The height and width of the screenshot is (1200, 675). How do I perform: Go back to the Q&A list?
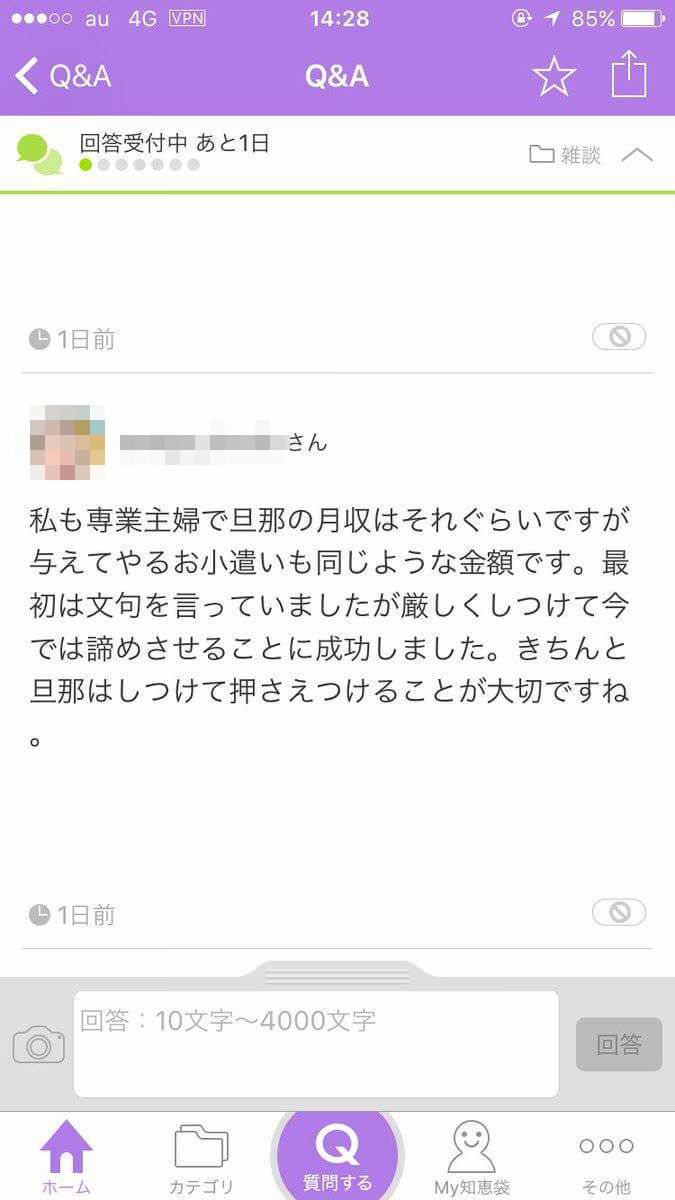[62, 77]
